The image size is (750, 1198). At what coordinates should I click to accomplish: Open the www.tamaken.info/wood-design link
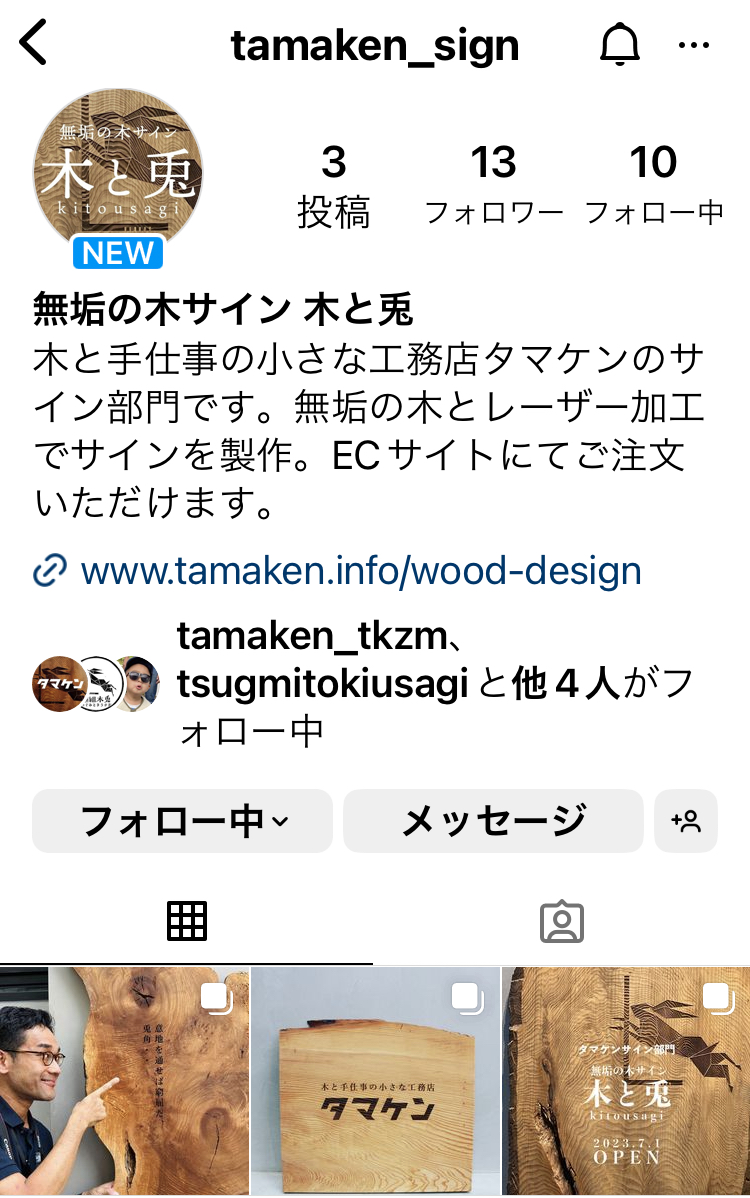[360, 571]
